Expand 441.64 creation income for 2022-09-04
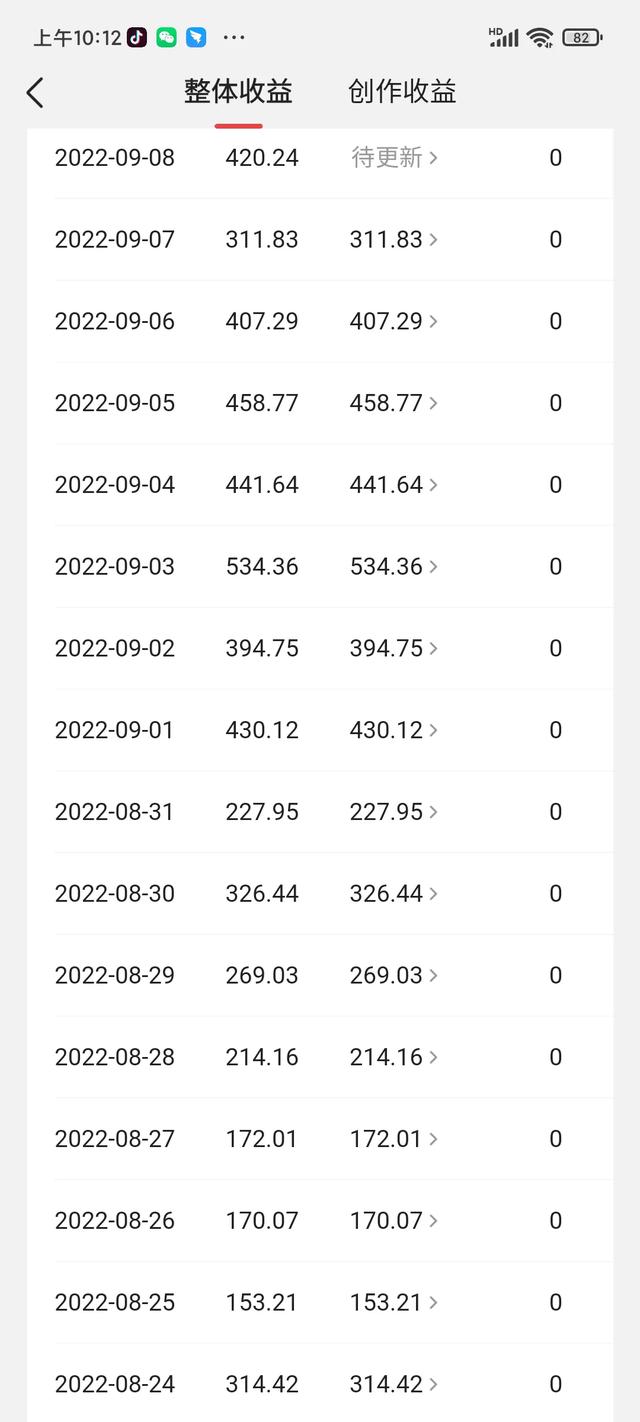This screenshot has height=1422, width=640. 394,485
